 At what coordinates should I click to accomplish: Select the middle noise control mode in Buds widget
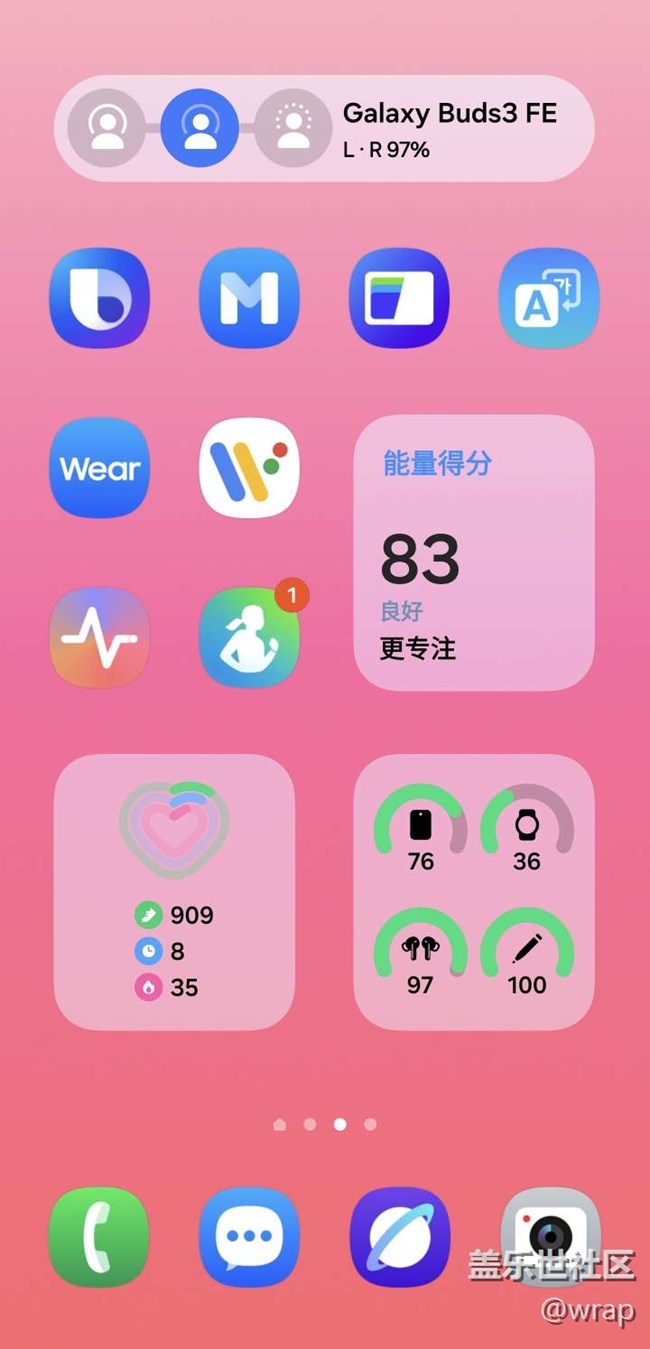click(200, 128)
